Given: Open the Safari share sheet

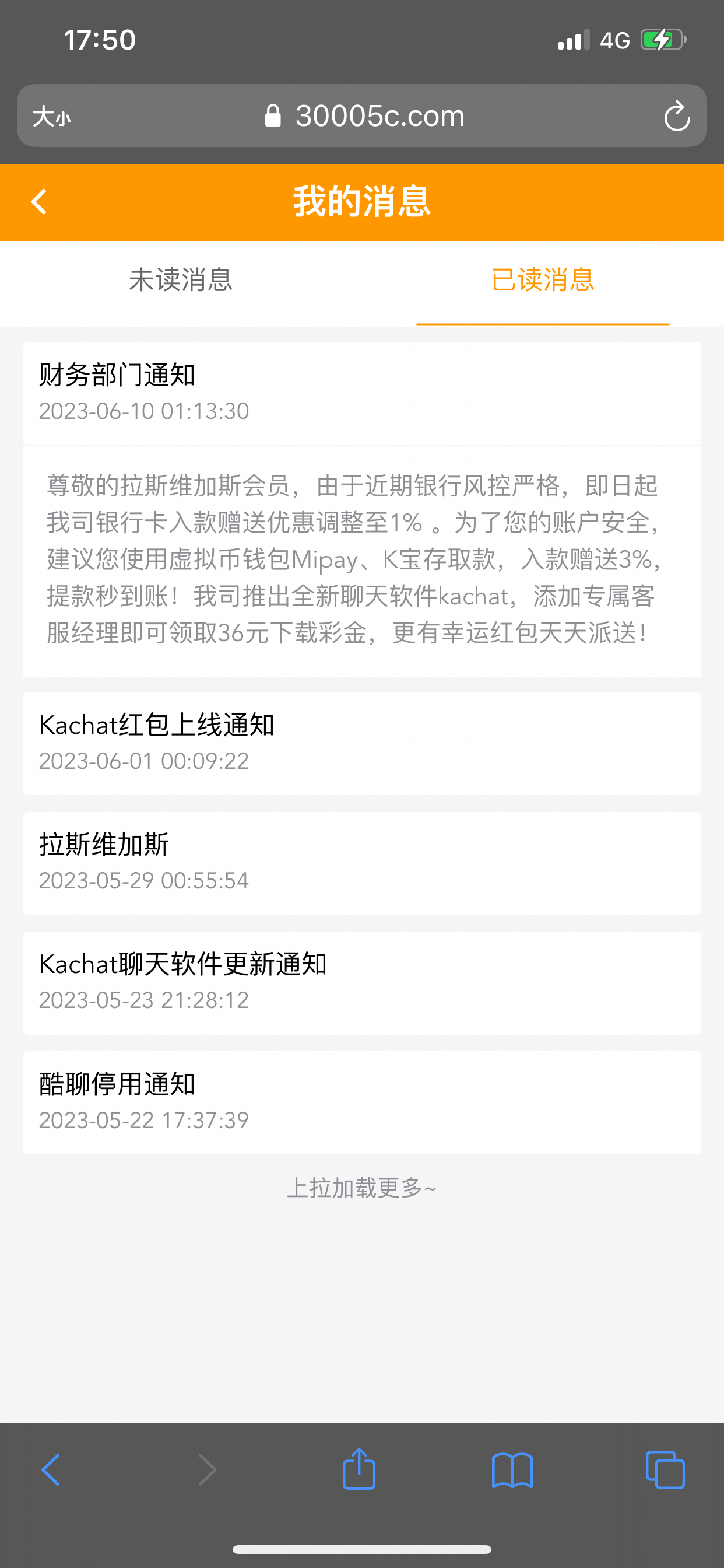Looking at the screenshot, I should pos(359,1469).
